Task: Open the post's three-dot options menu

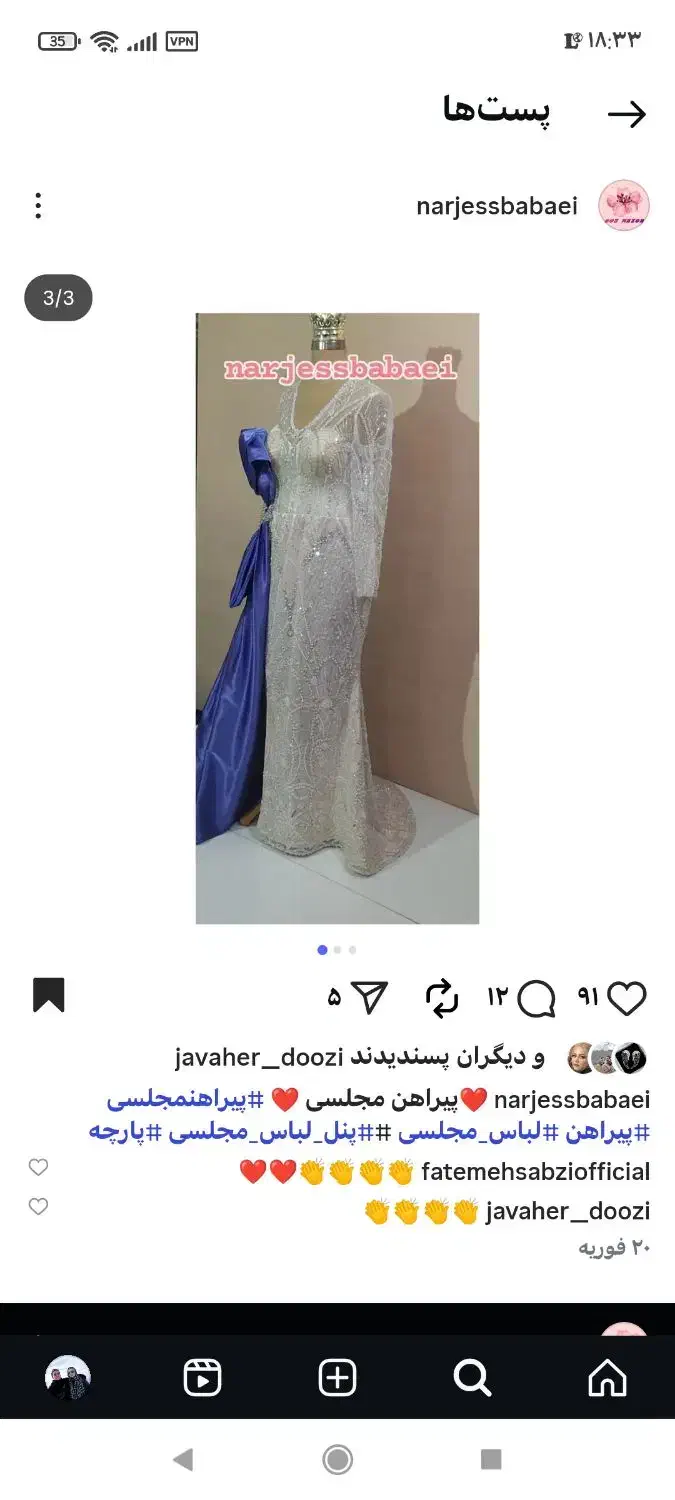Action: coord(38,206)
